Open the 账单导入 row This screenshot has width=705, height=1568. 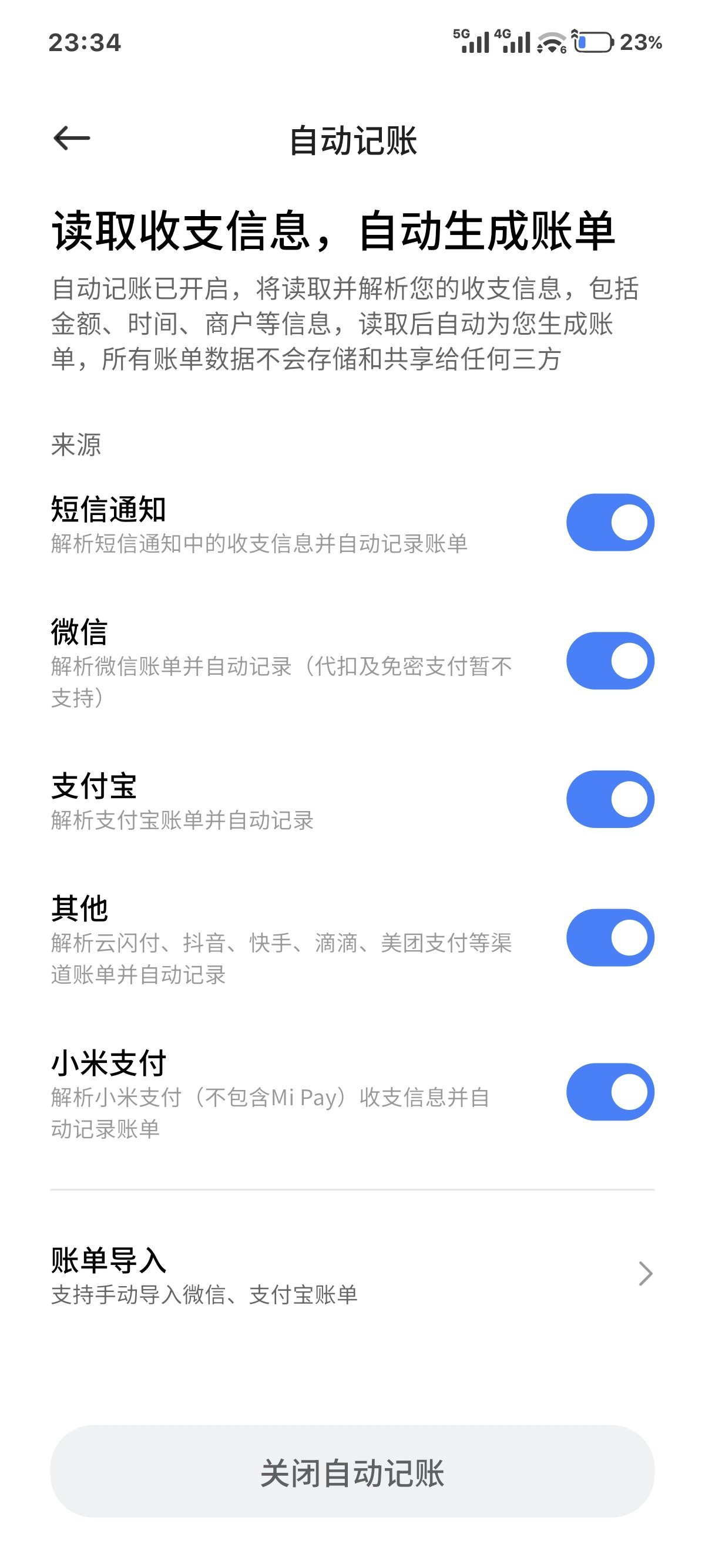click(x=352, y=1273)
